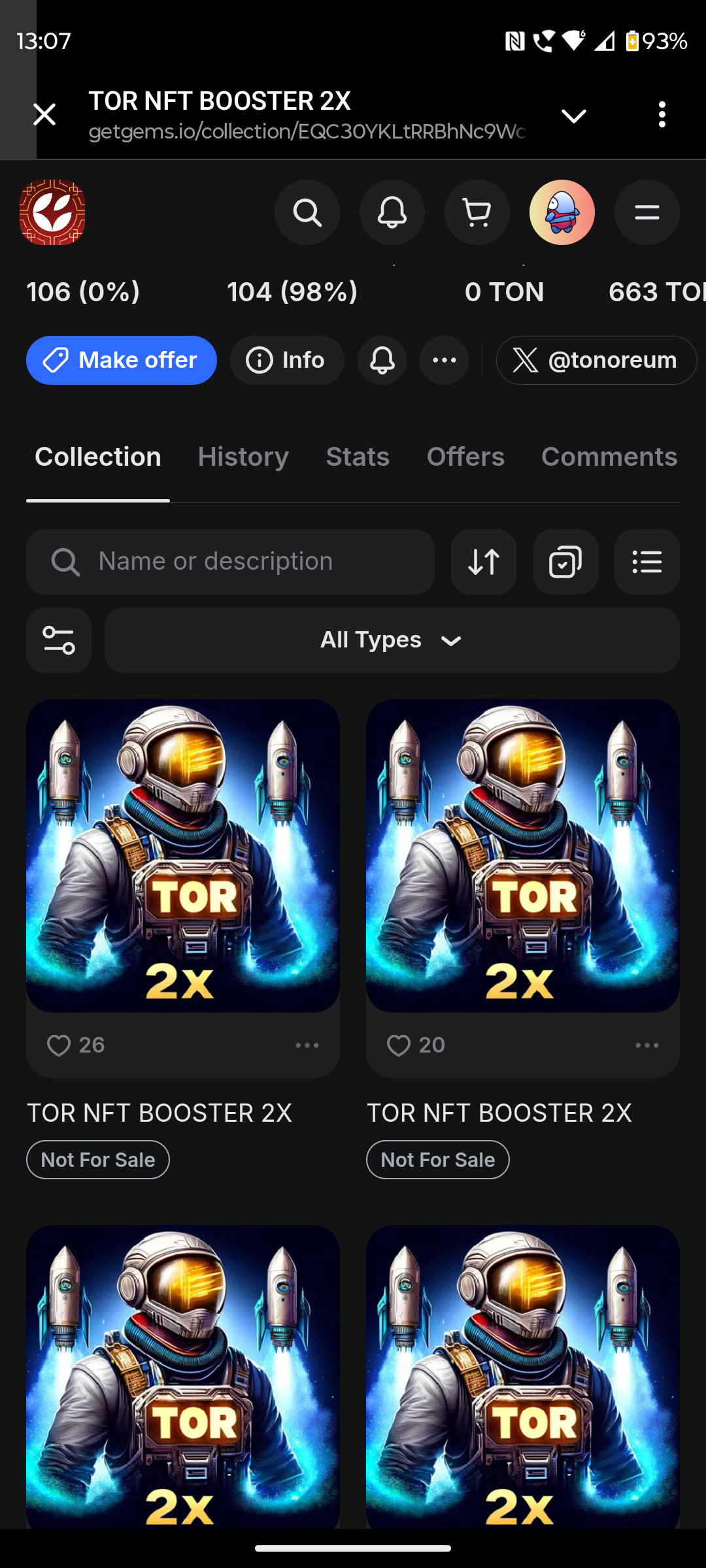Image resolution: width=706 pixels, height=1568 pixels.
Task: Switch to the History tab
Action: [x=243, y=457]
